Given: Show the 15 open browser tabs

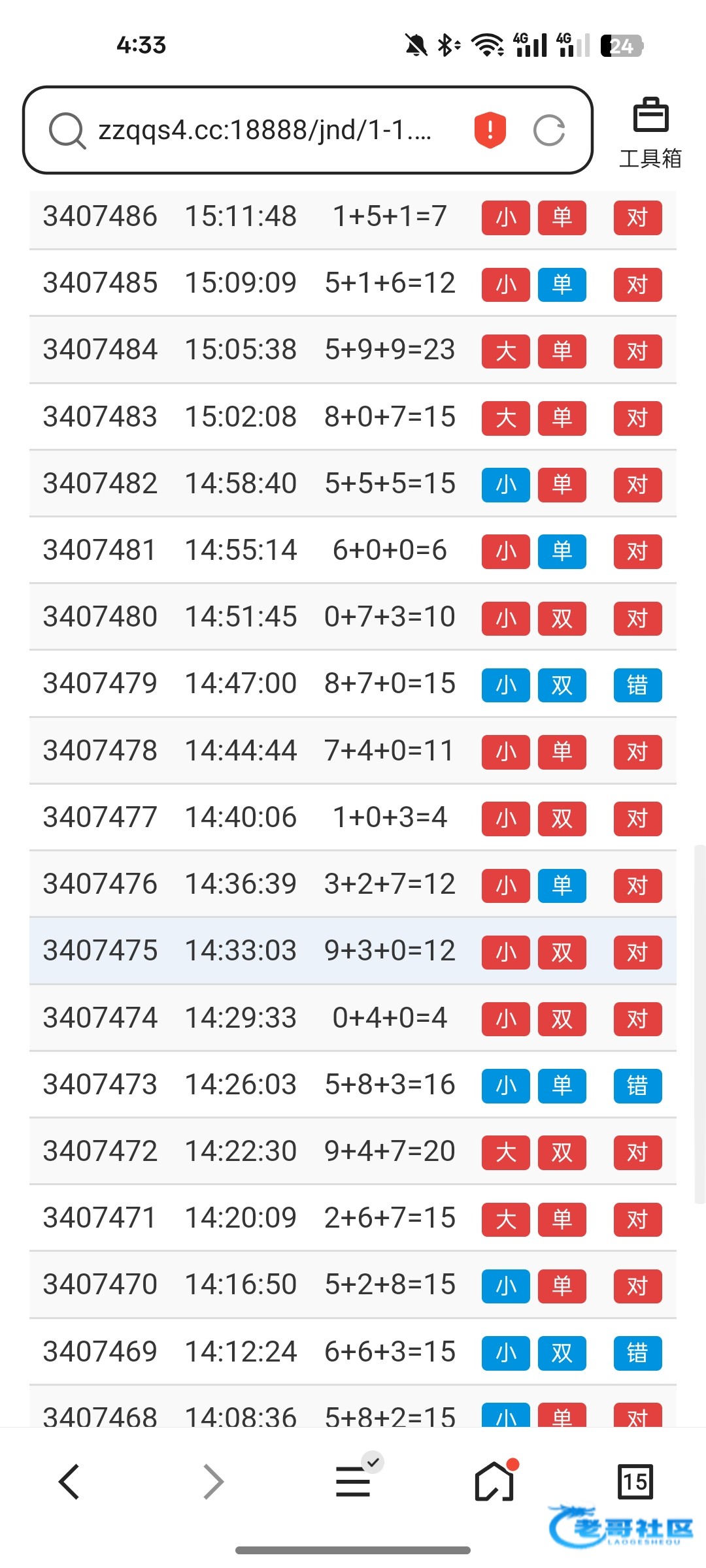Looking at the screenshot, I should 635,1482.
